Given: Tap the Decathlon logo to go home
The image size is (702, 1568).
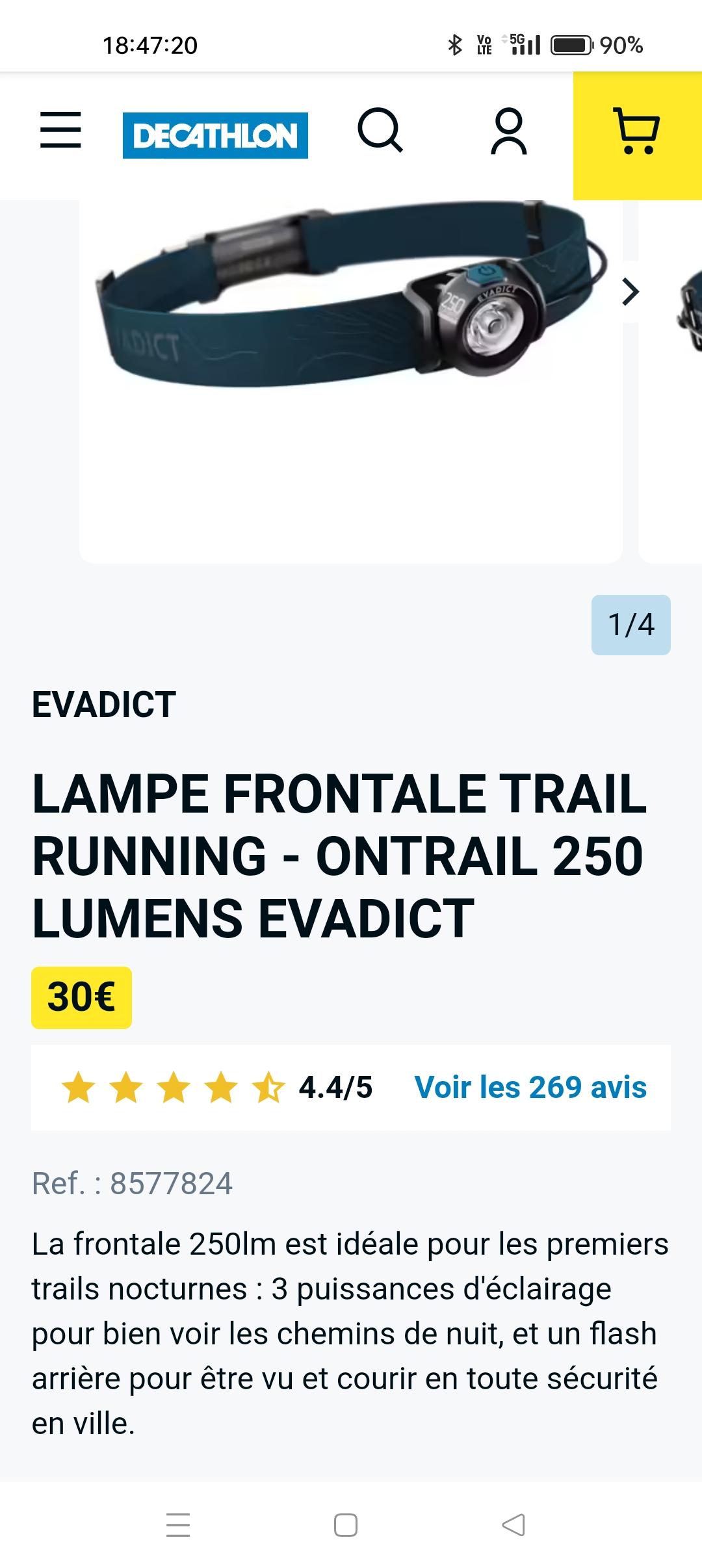Looking at the screenshot, I should coord(215,135).
